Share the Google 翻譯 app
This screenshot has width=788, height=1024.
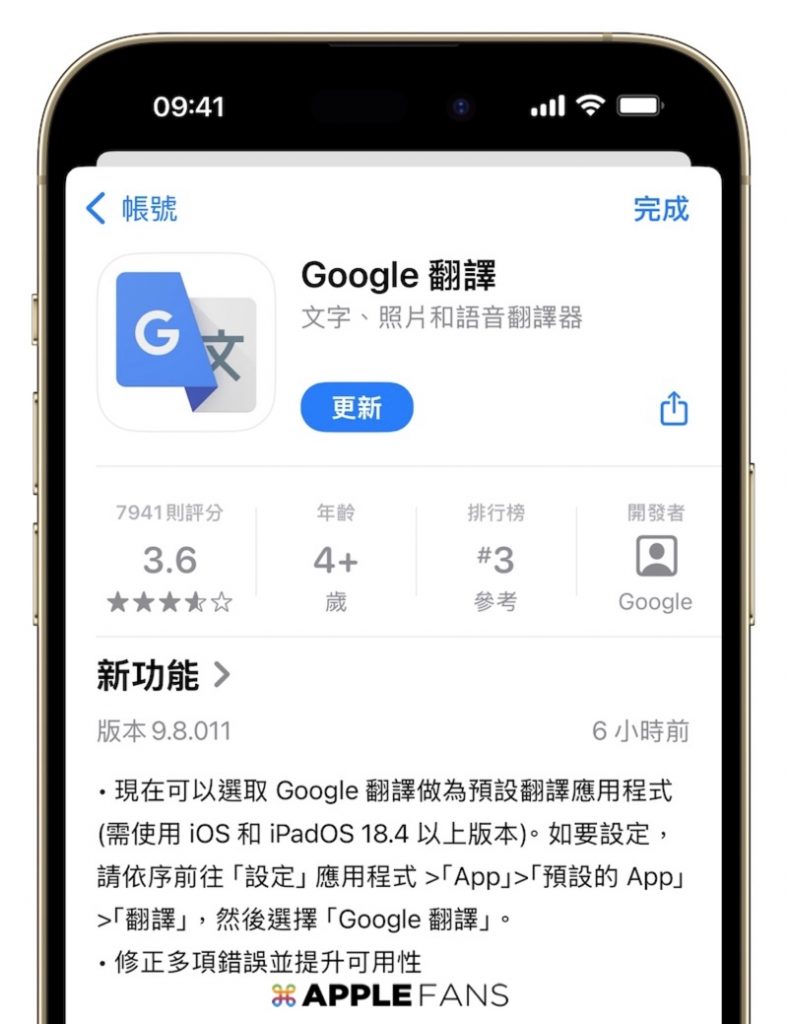(x=674, y=408)
